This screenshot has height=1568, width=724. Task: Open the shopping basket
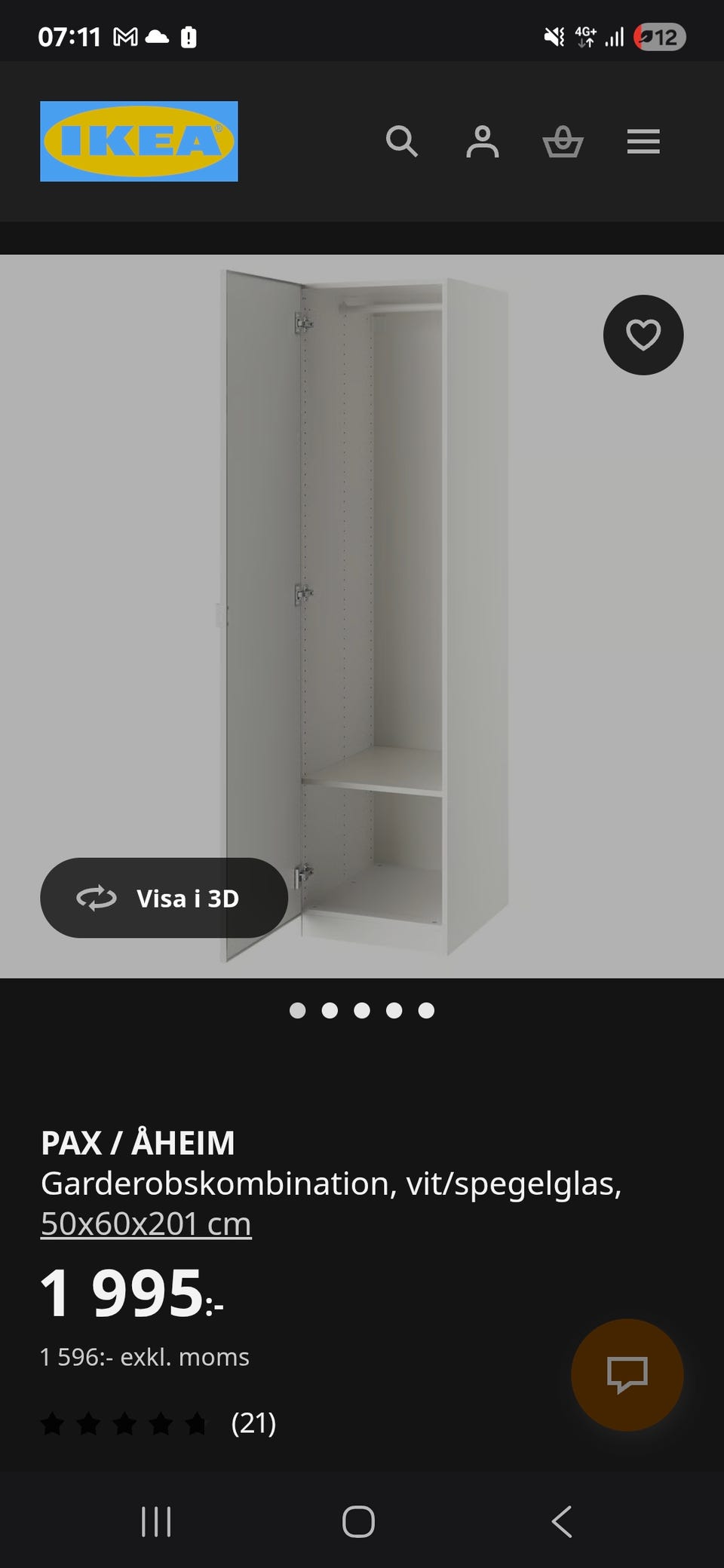point(563,141)
